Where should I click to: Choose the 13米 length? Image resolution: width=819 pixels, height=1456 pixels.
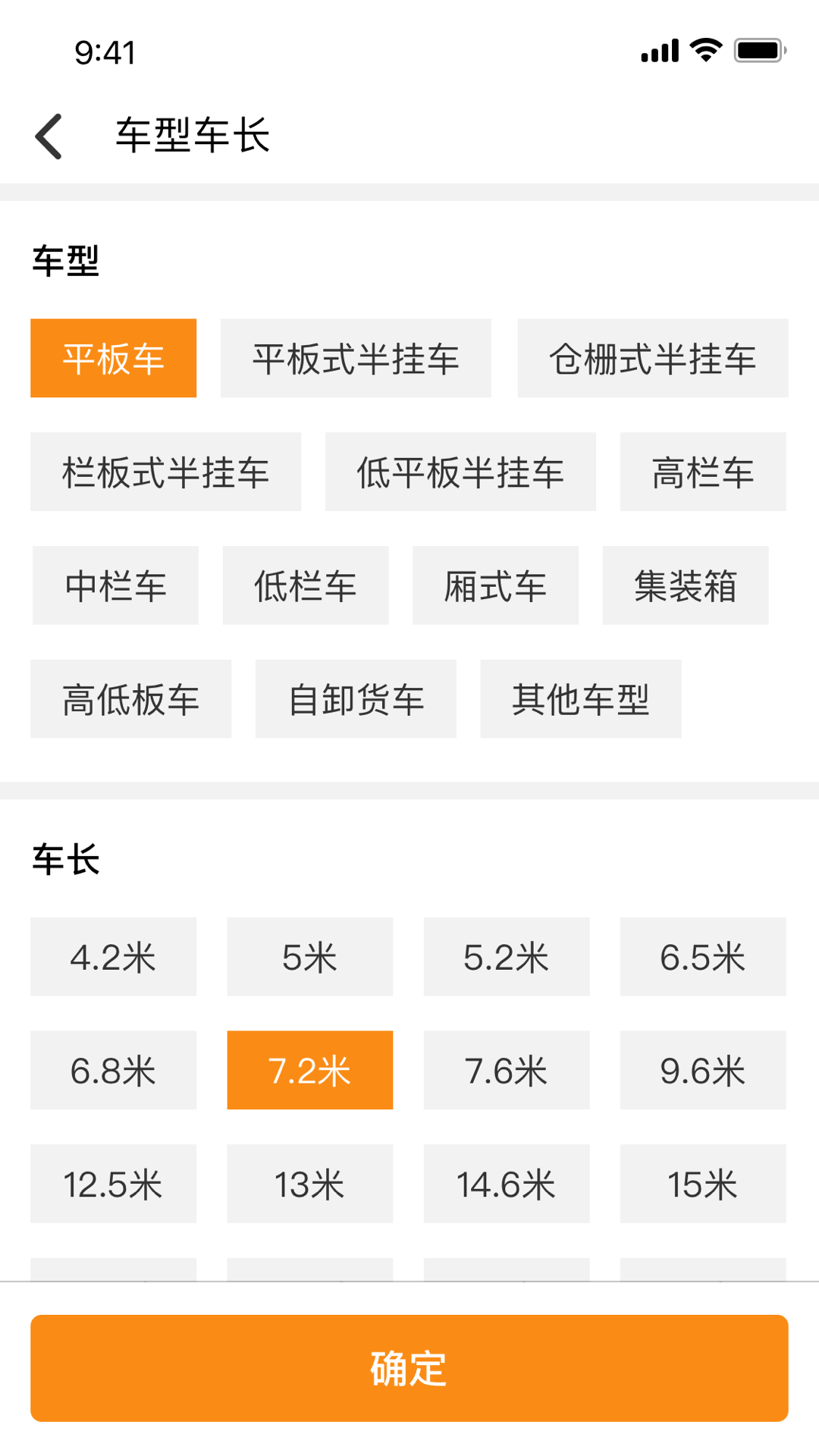click(x=309, y=1184)
